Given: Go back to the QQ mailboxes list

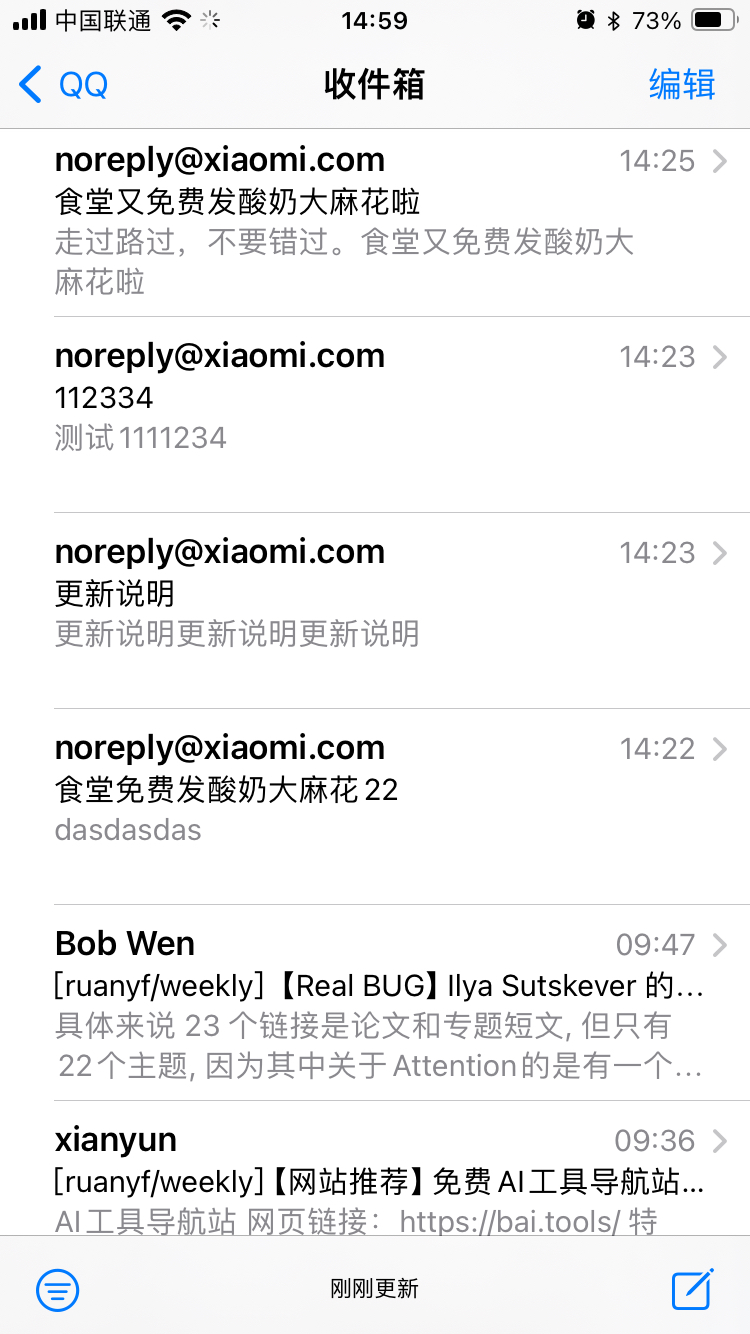Looking at the screenshot, I should coord(64,85).
